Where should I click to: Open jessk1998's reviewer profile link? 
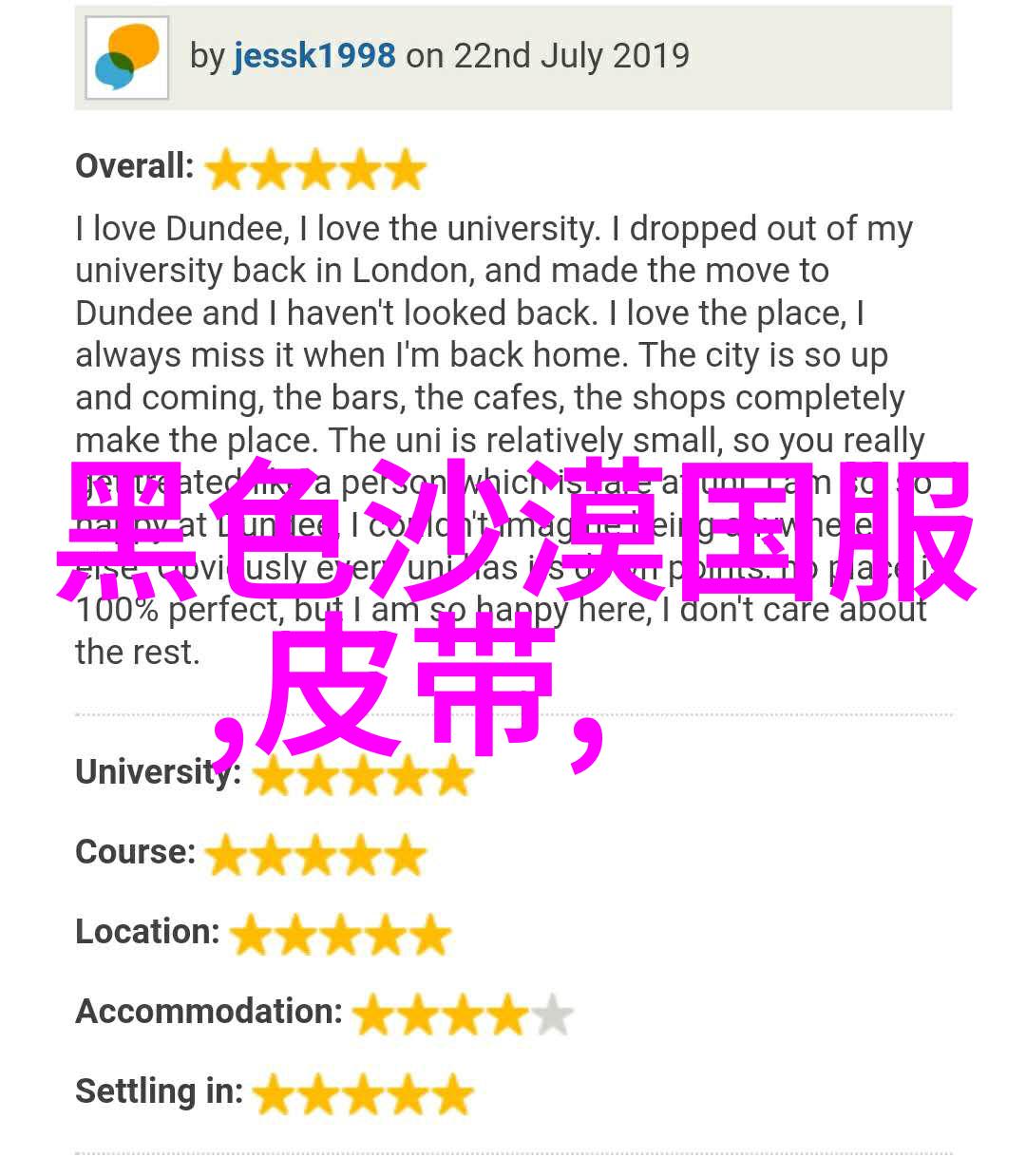tap(313, 56)
